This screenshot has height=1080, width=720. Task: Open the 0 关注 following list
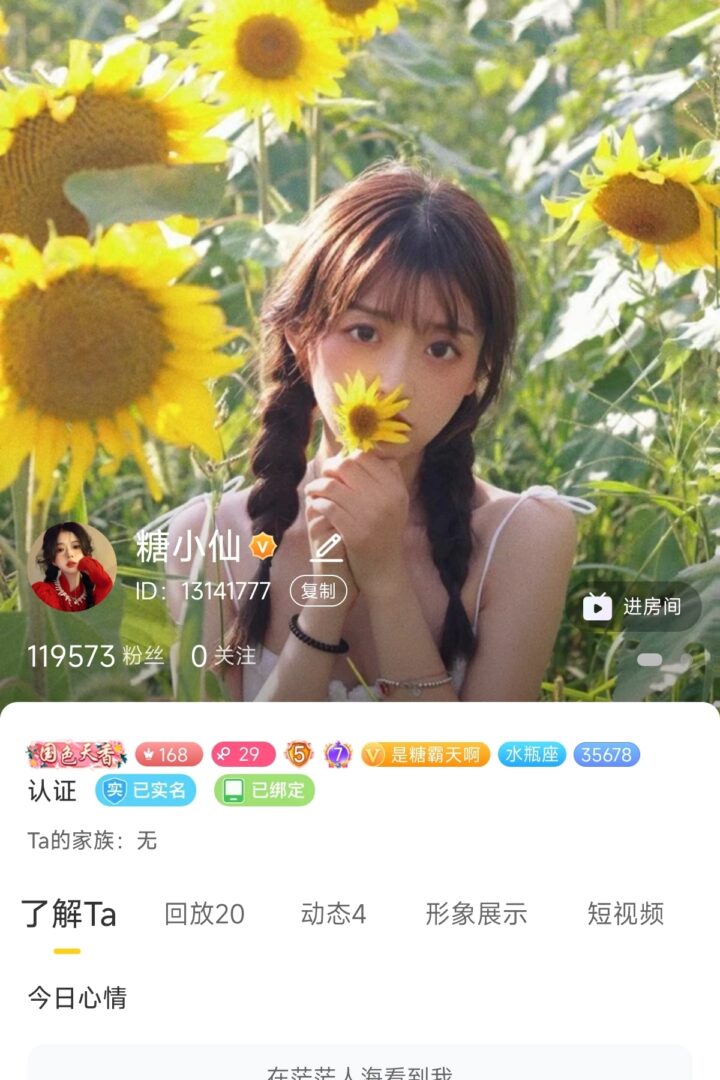[224, 656]
